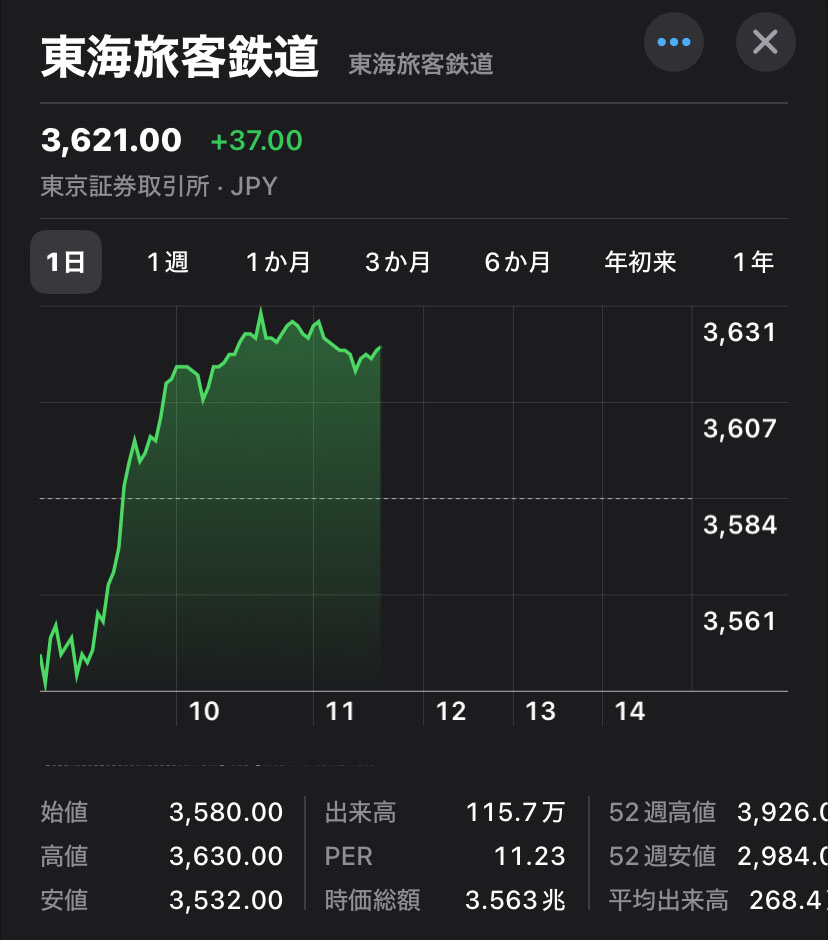The height and width of the screenshot is (940, 828).
Task: Switch chart to 3か月 range
Action: pyautogui.click(x=398, y=262)
